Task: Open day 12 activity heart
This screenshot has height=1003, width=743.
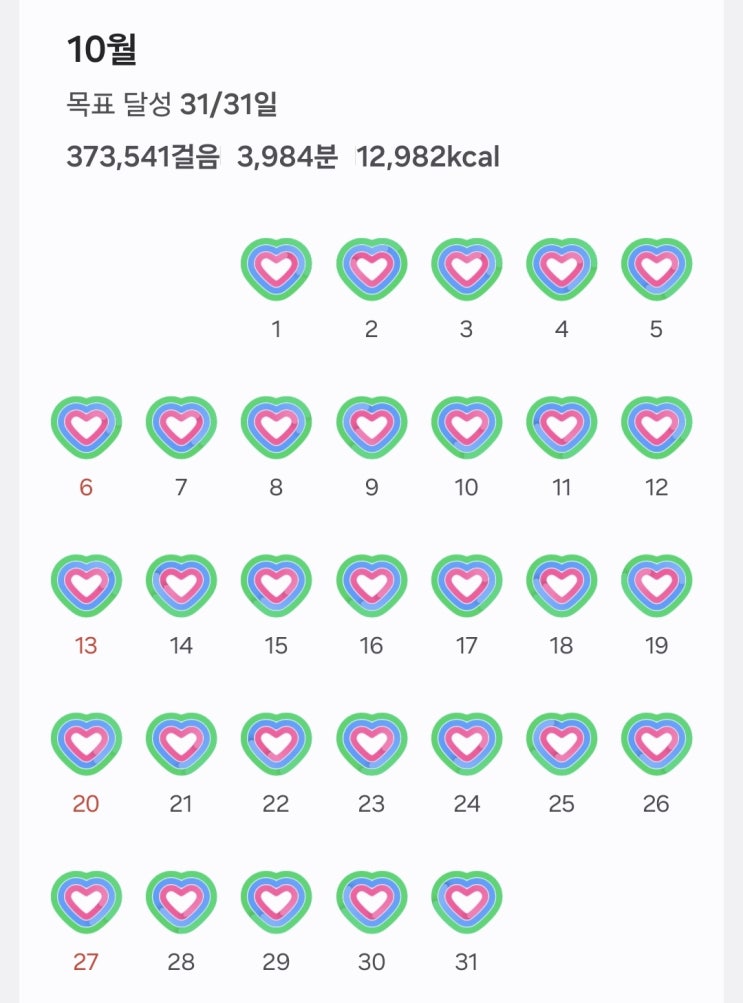Action: click(656, 427)
